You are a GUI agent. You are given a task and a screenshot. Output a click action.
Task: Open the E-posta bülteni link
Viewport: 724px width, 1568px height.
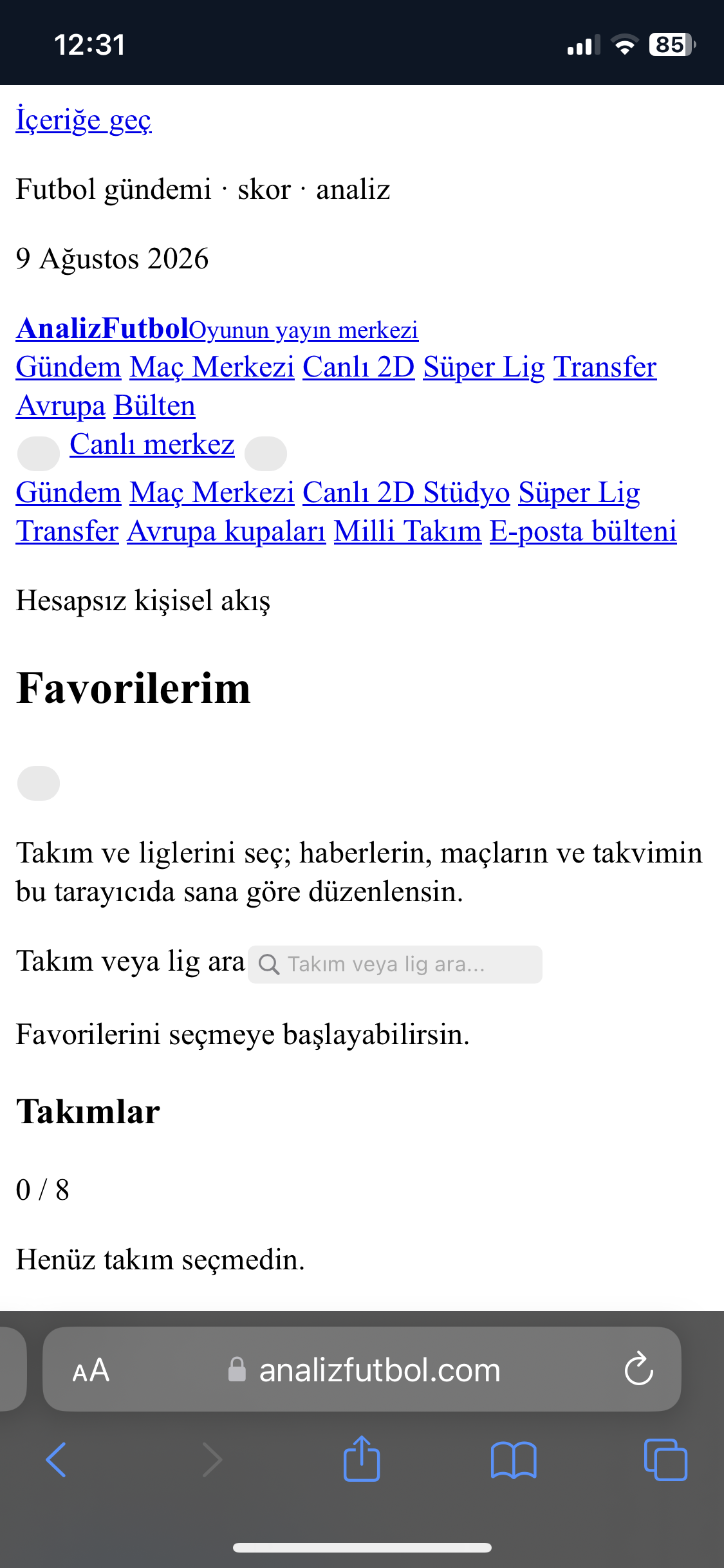583,531
